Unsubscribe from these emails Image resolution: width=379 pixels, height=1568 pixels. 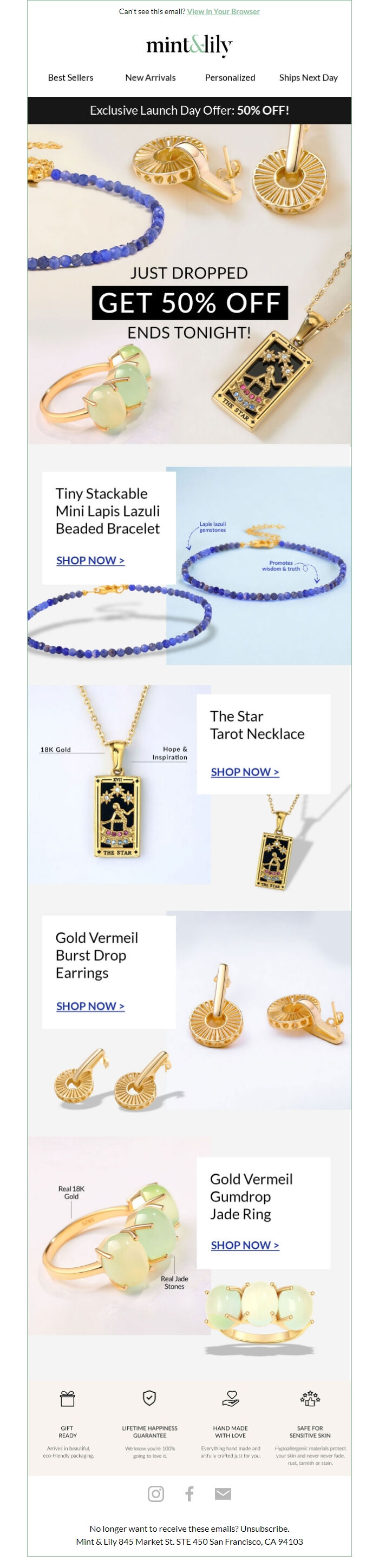(x=264, y=1529)
